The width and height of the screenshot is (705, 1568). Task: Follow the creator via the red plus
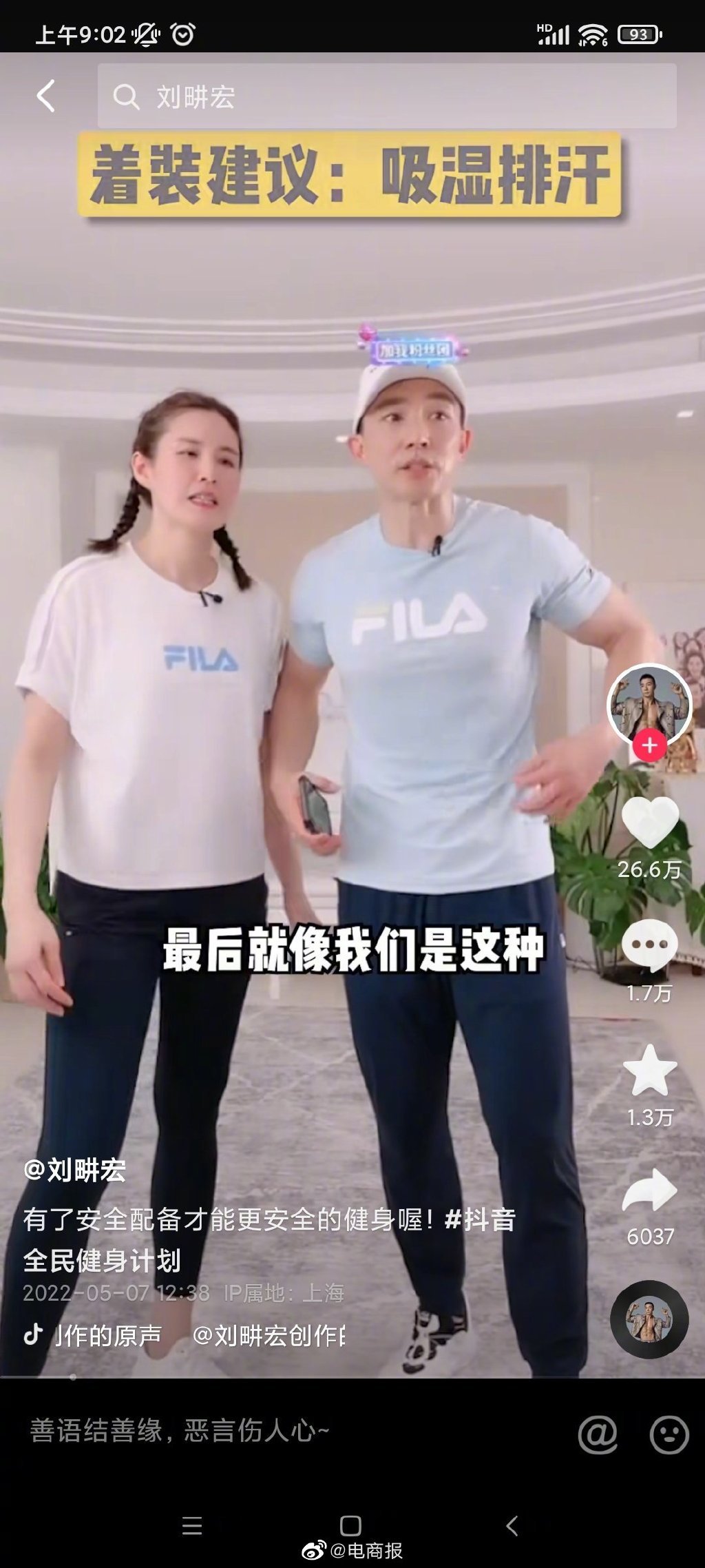click(x=649, y=745)
